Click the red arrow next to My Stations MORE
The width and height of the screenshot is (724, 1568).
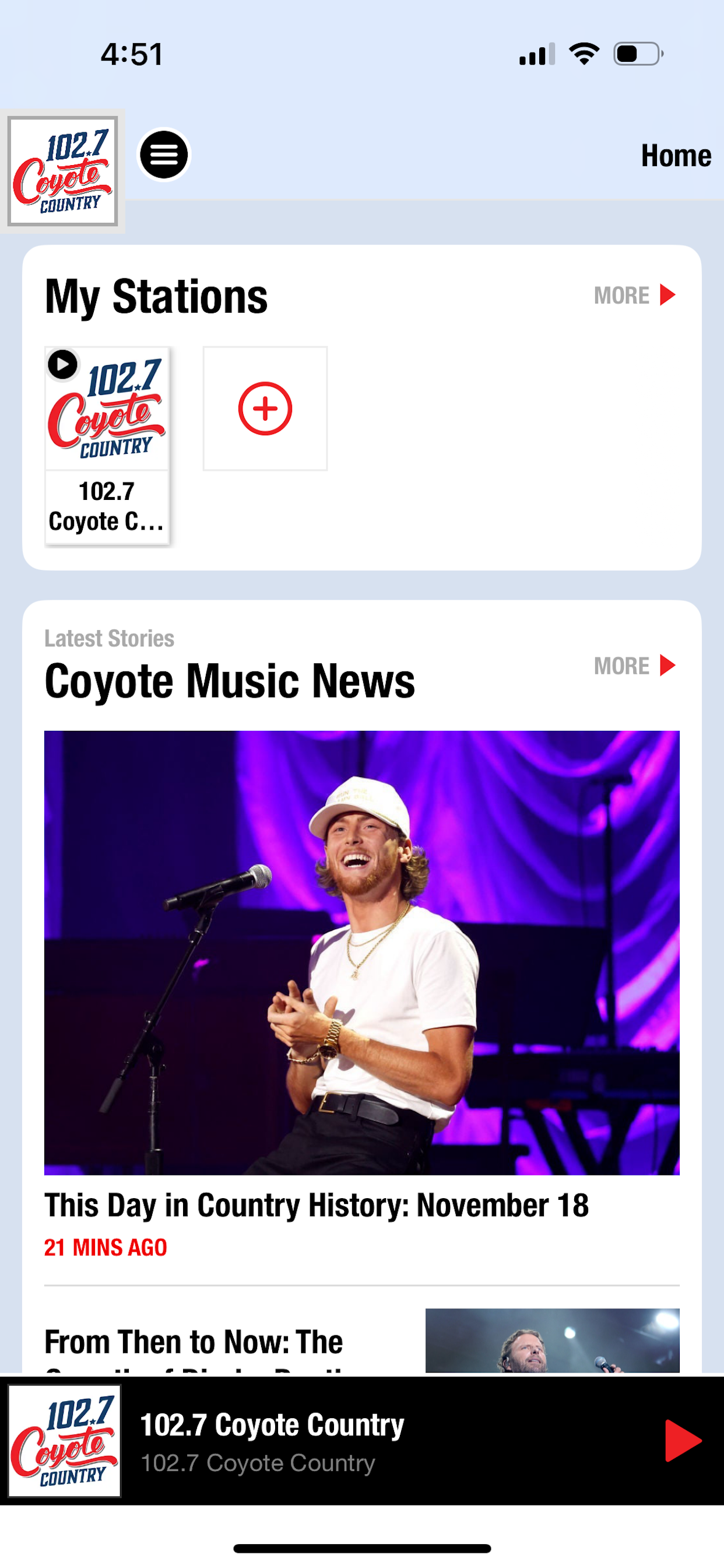click(x=668, y=295)
